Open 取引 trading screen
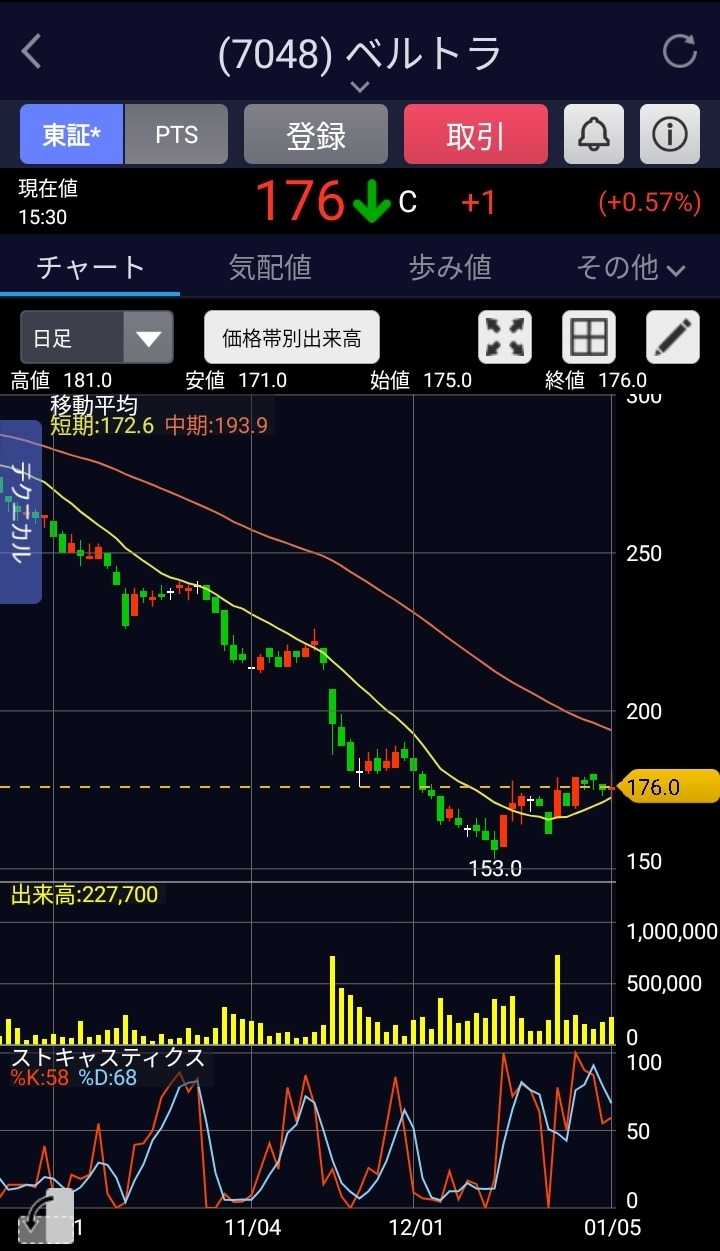Image resolution: width=720 pixels, height=1251 pixels. tap(476, 135)
